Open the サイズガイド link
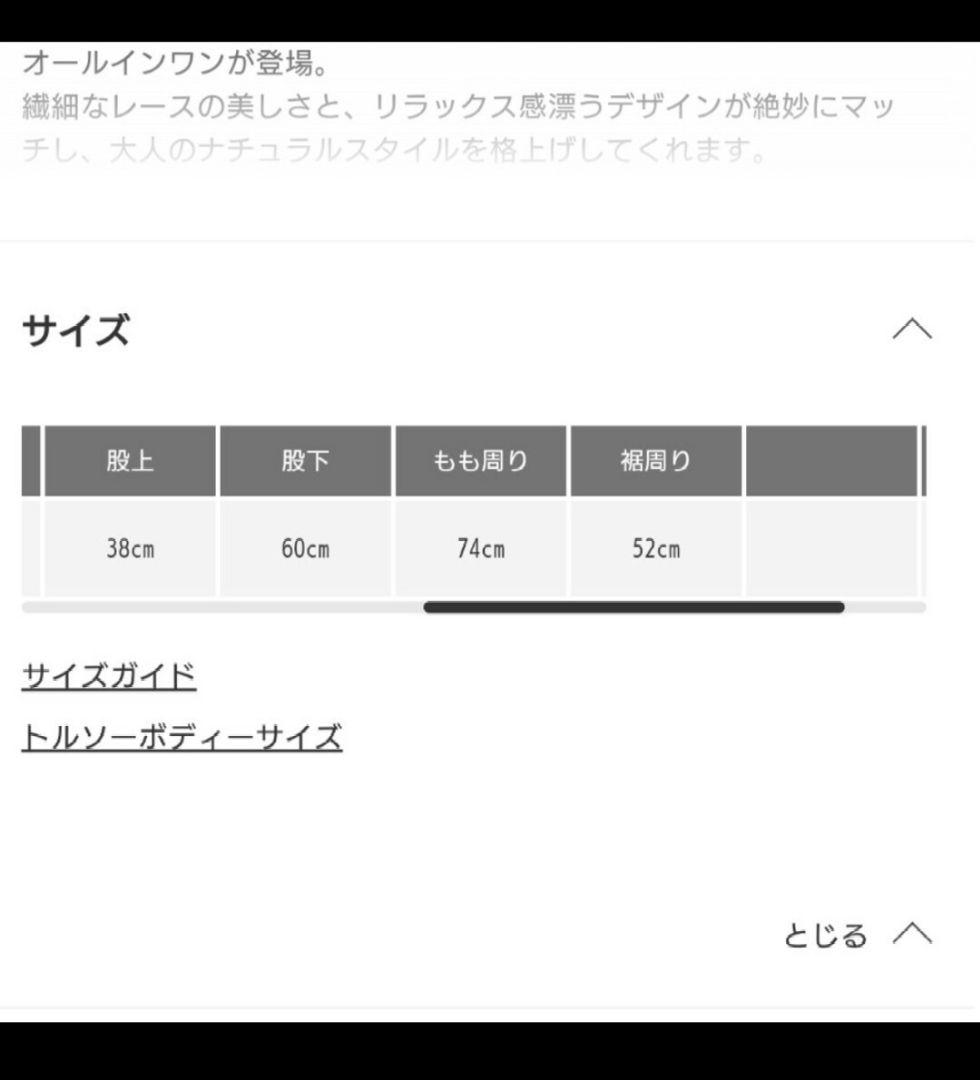This screenshot has width=980, height=1080. 110,675
